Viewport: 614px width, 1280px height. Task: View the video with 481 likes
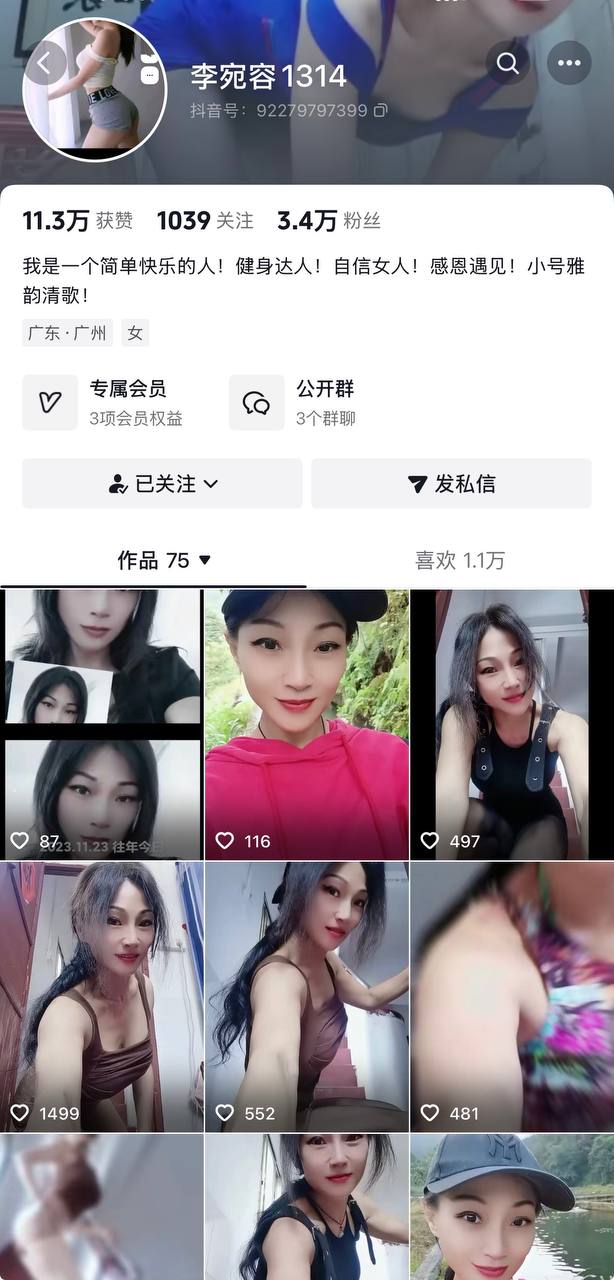click(511, 996)
